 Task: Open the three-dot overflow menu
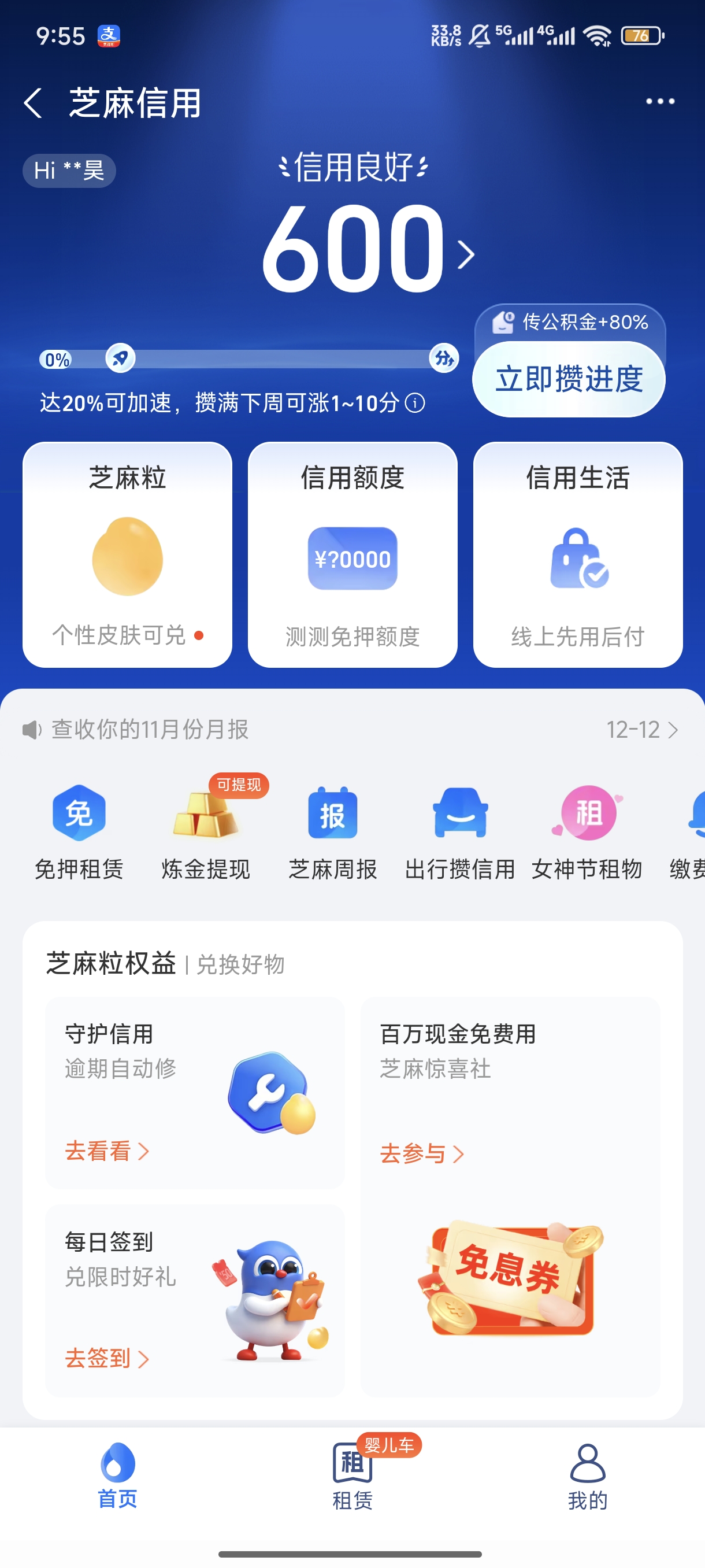[660, 102]
